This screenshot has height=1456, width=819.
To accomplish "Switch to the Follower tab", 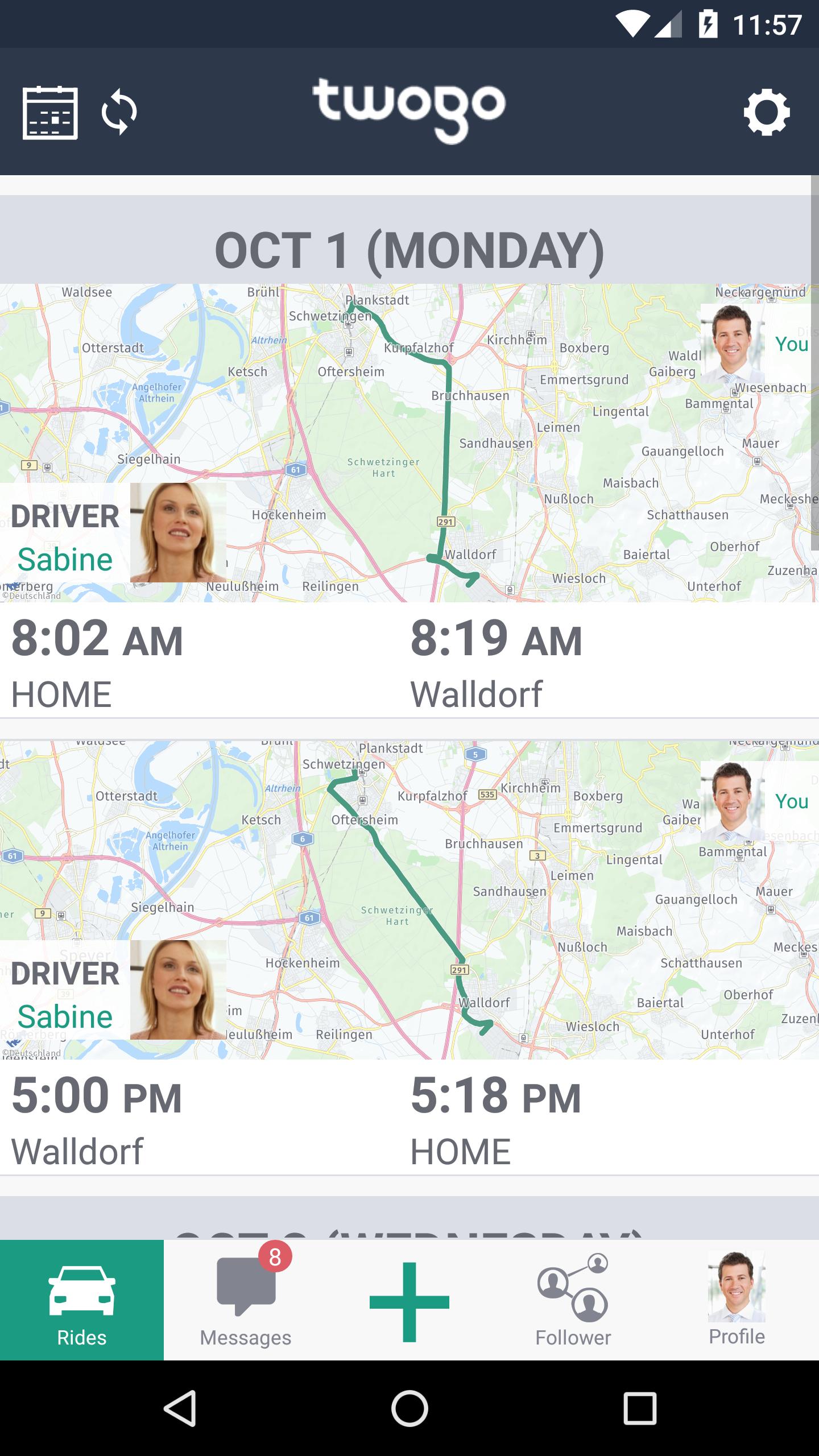I will pos(573,1301).
